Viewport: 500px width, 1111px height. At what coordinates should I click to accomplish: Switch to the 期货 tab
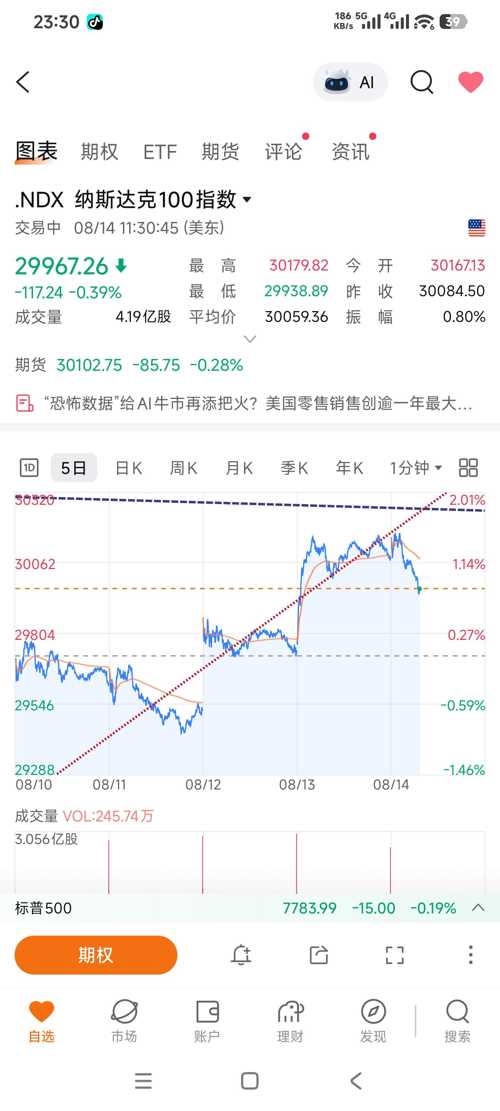click(220, 152)
